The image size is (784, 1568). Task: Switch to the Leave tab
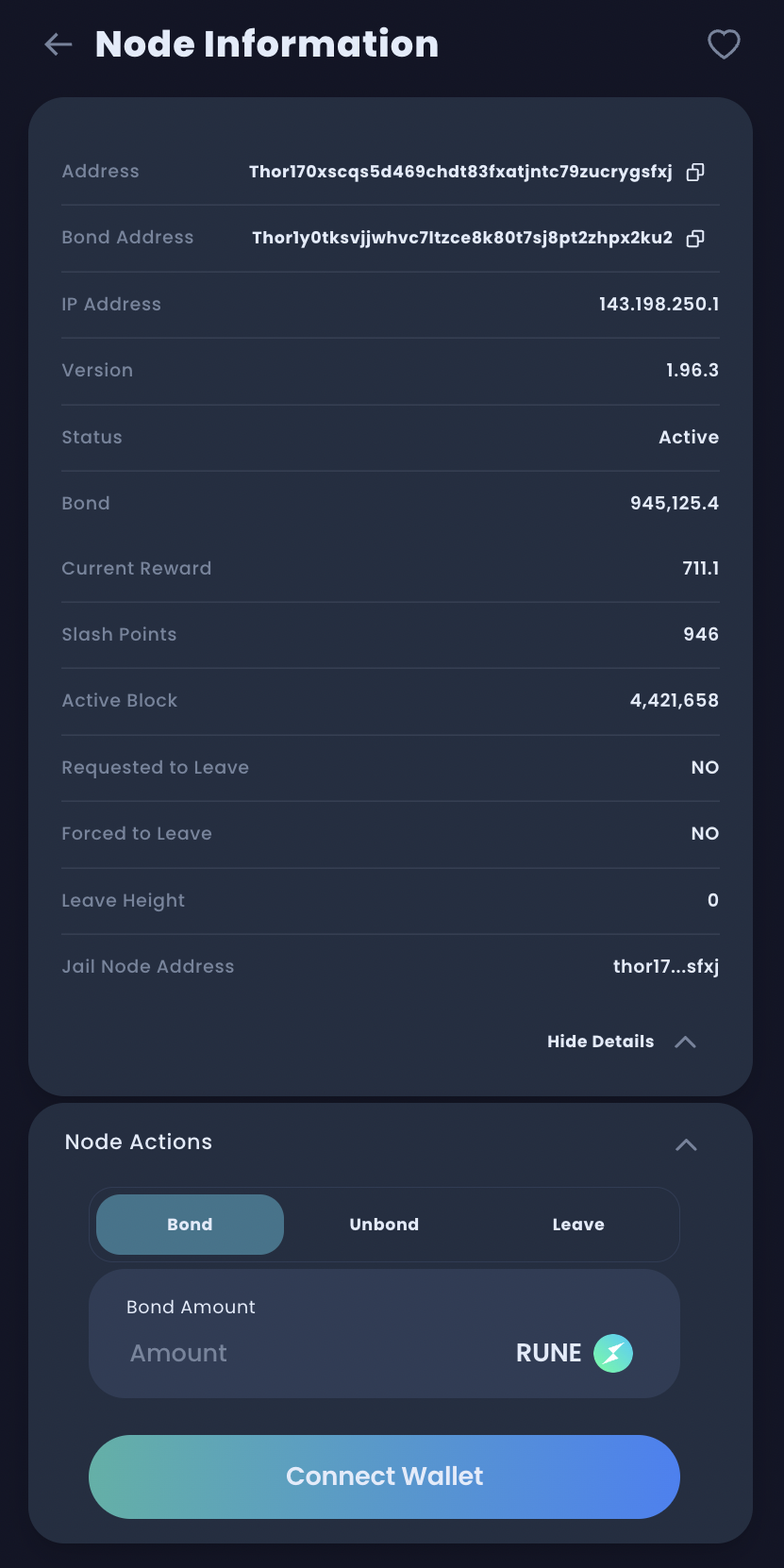pos(578,1225)
